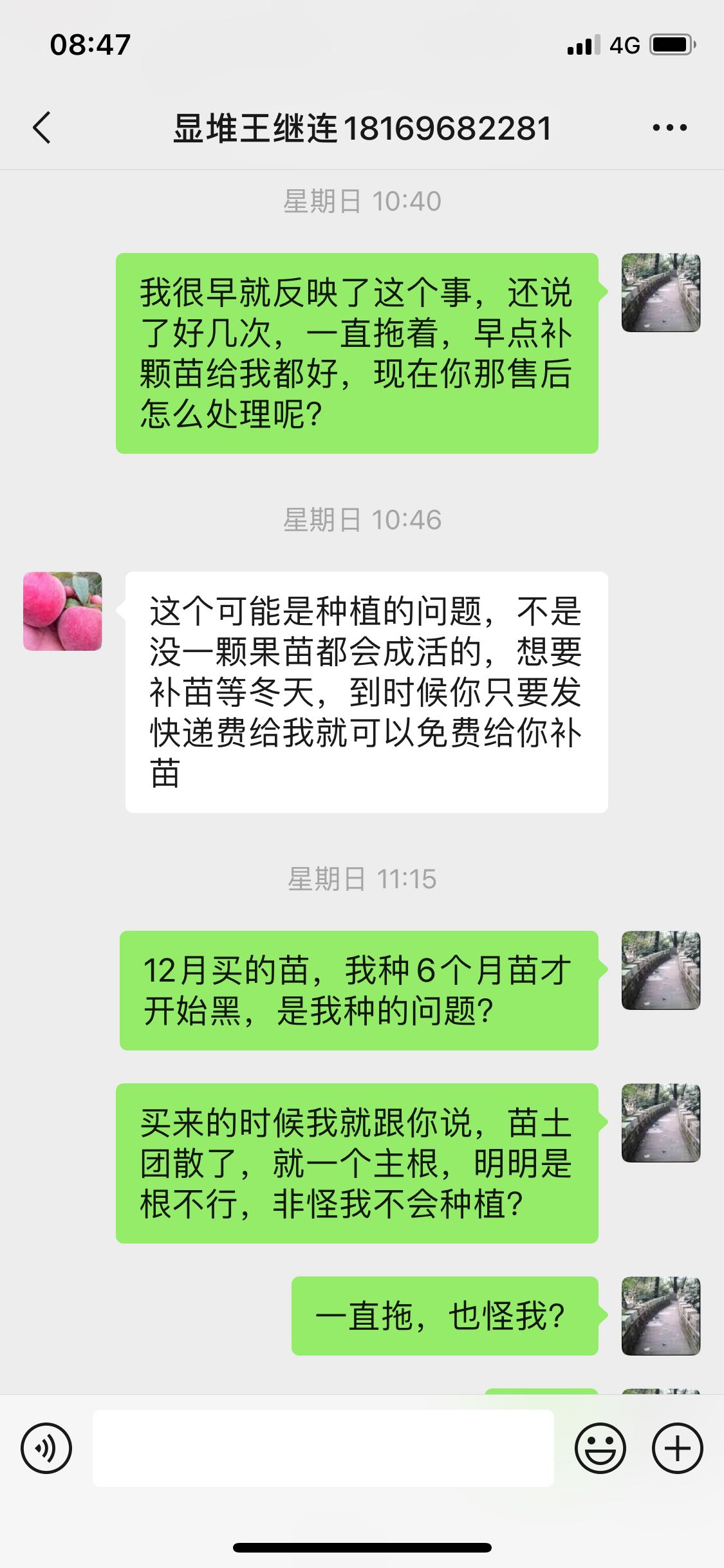Open the contact's peach profile avatar
This screenshot has height=1568, width=724.
[x=62, y=611]
